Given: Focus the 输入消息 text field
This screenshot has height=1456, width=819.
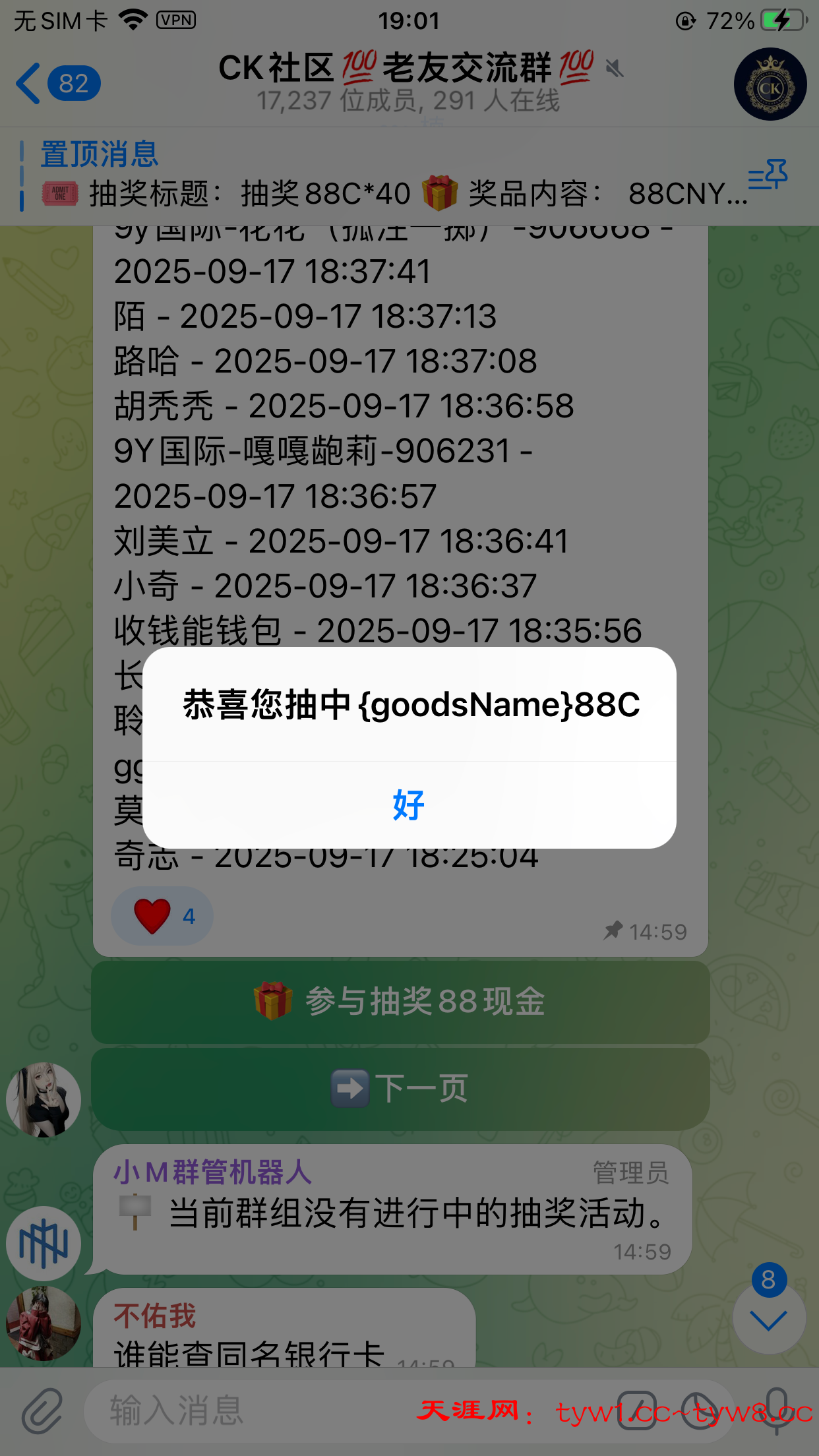Looking at the screenshot, I should point(264,1411).
